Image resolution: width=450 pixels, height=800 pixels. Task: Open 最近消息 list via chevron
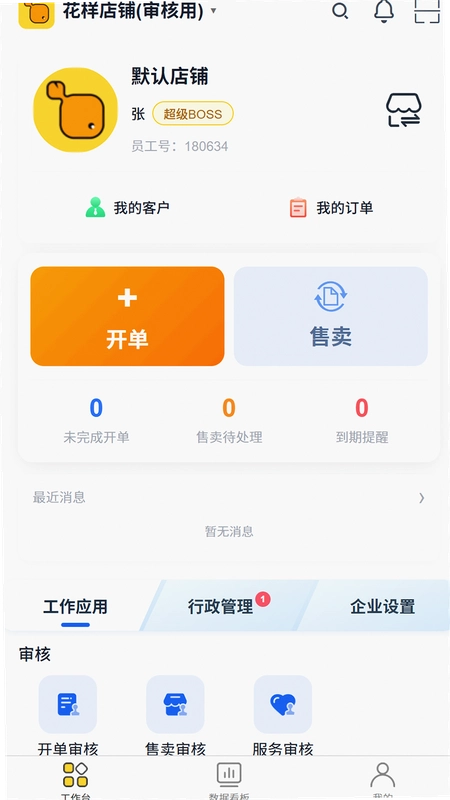point(421,498)
